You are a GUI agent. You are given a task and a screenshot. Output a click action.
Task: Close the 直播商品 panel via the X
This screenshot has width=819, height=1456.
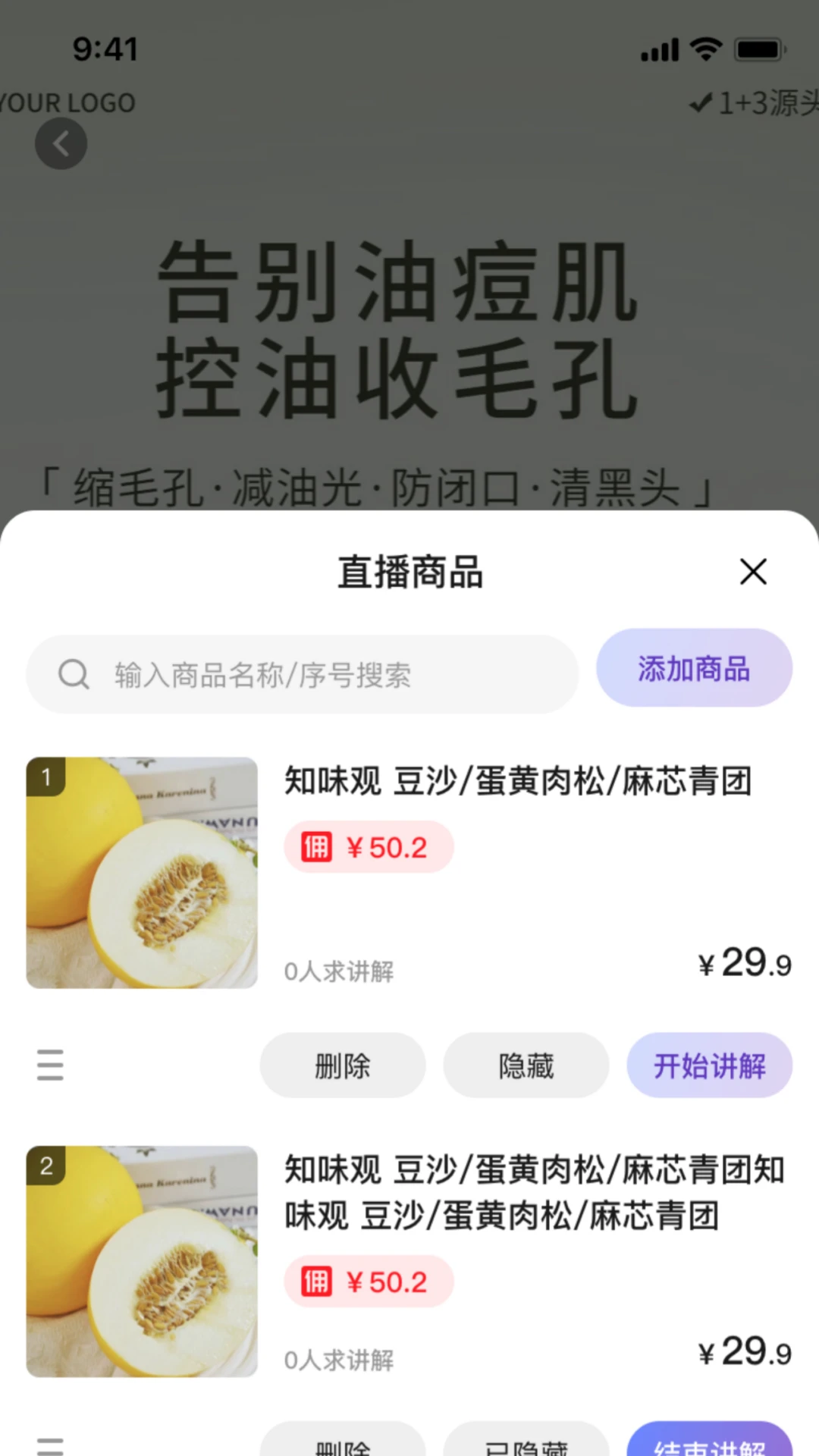point(752,573)
